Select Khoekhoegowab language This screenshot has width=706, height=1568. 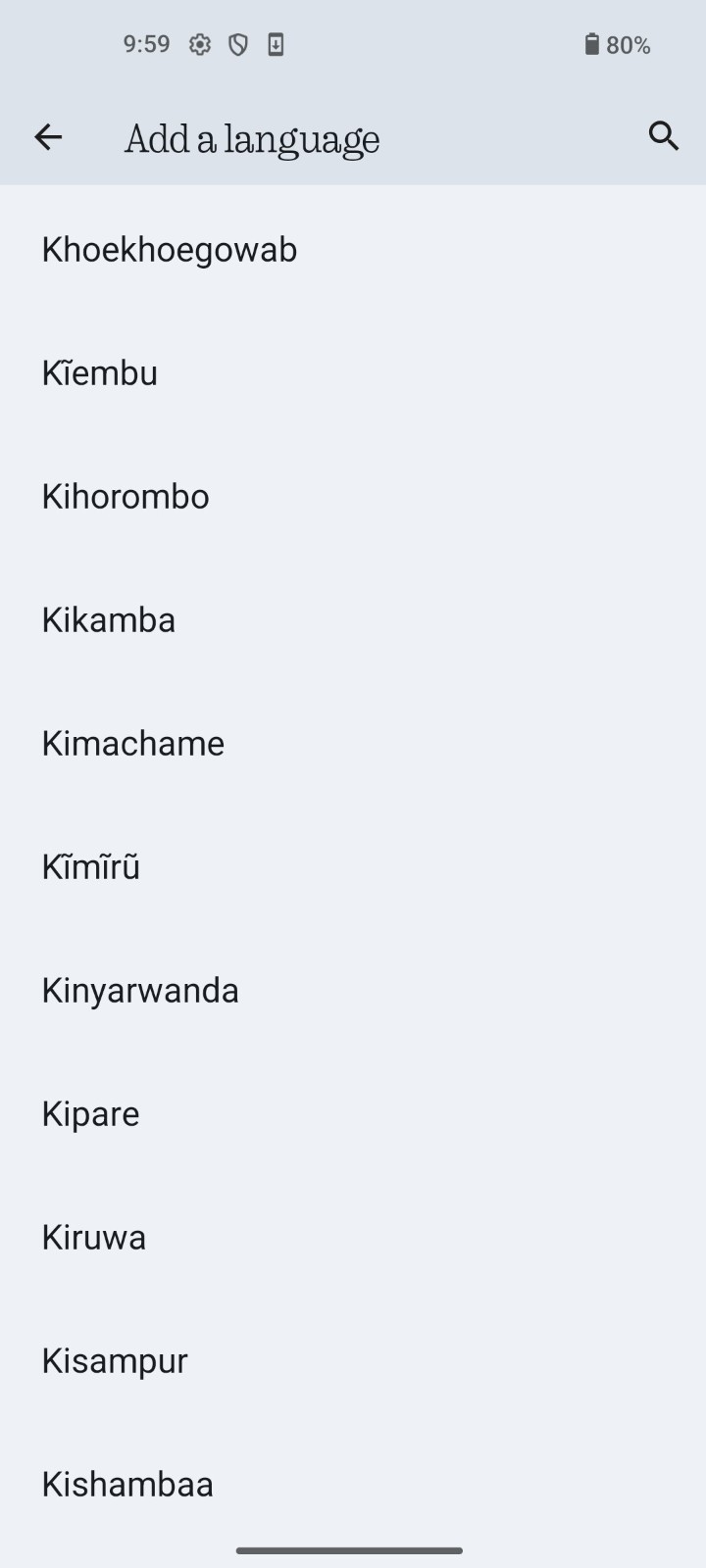pyautogui.click(x=169, y=250)
